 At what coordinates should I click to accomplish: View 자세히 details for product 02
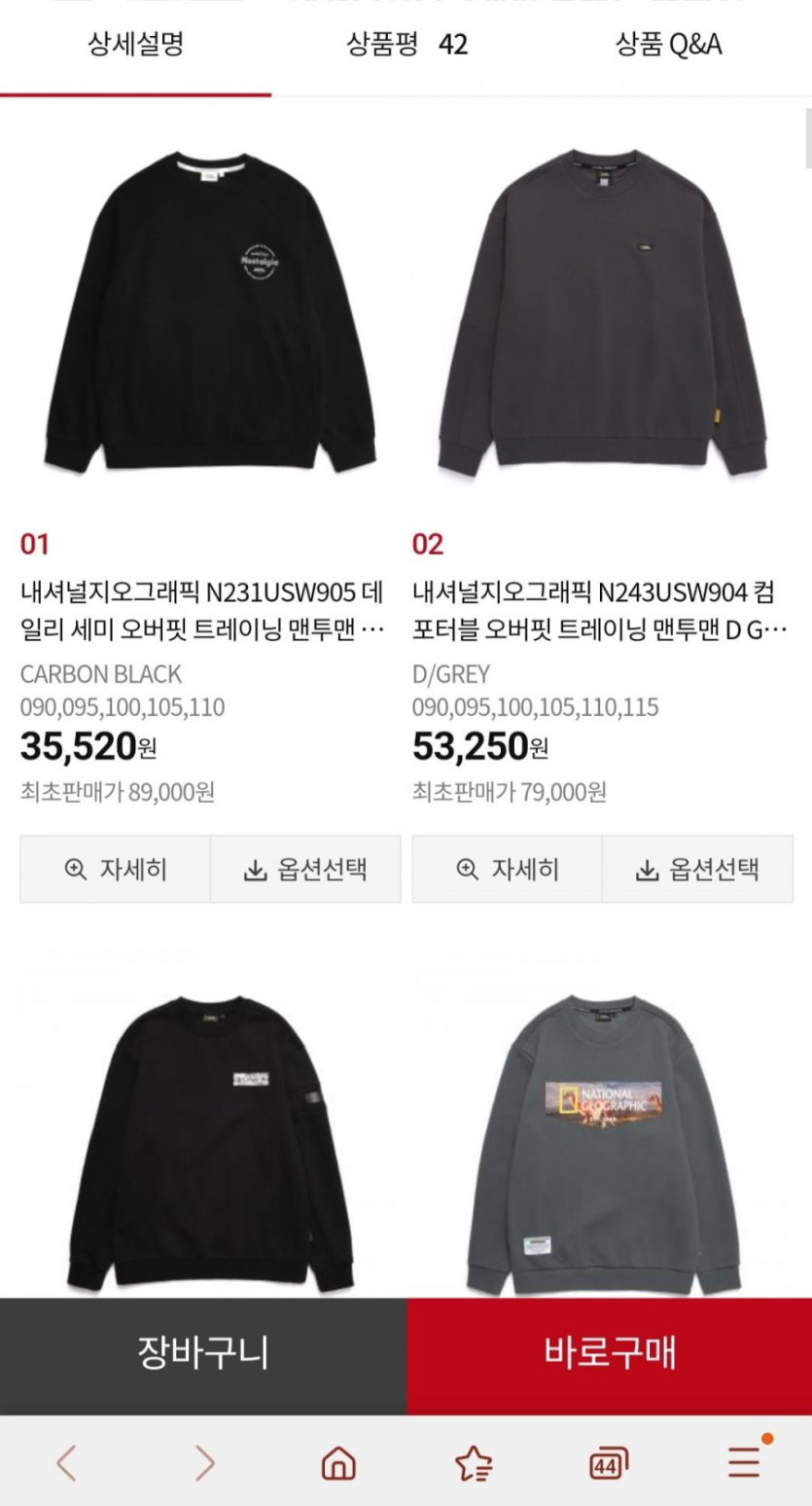pos(507,869)
